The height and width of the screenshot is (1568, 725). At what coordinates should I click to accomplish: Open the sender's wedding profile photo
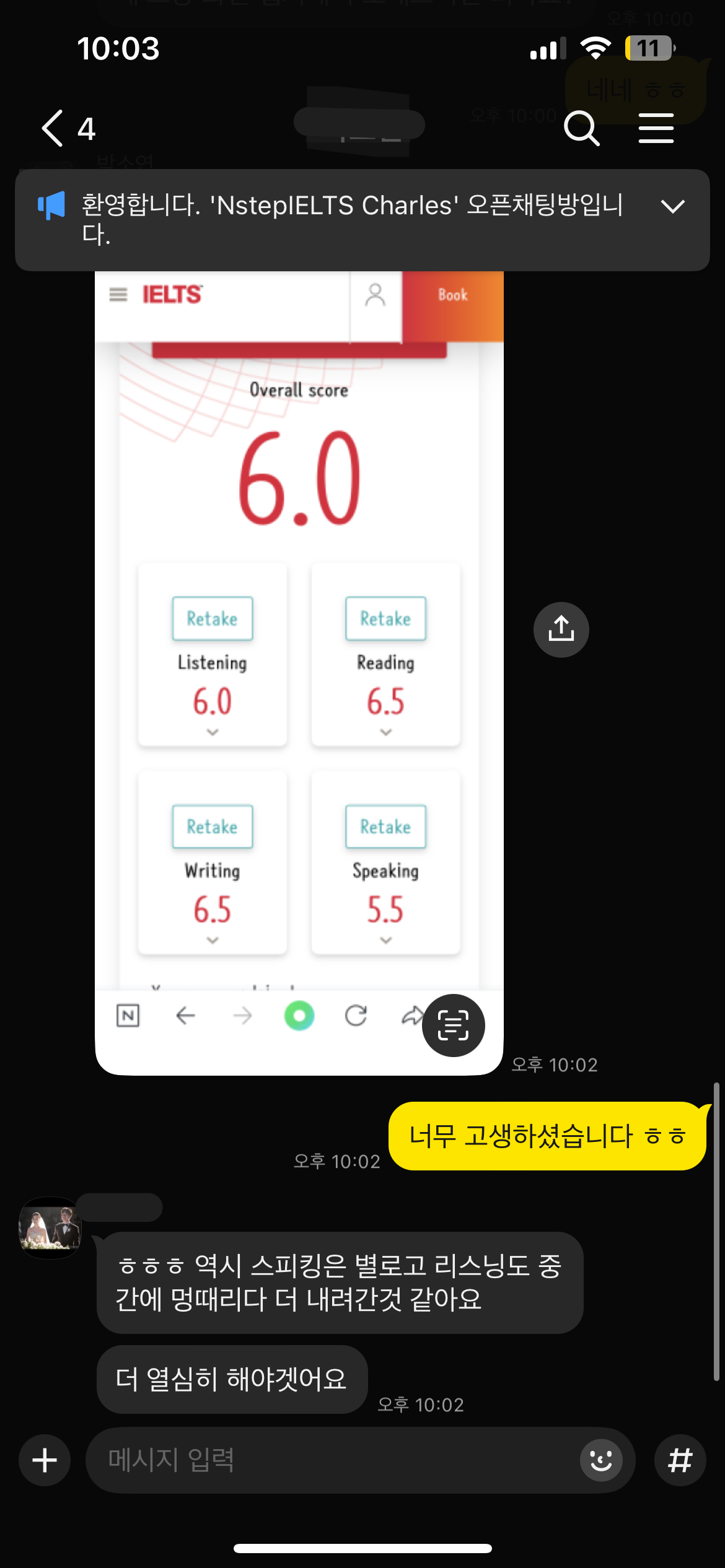tap(50, 1227)
